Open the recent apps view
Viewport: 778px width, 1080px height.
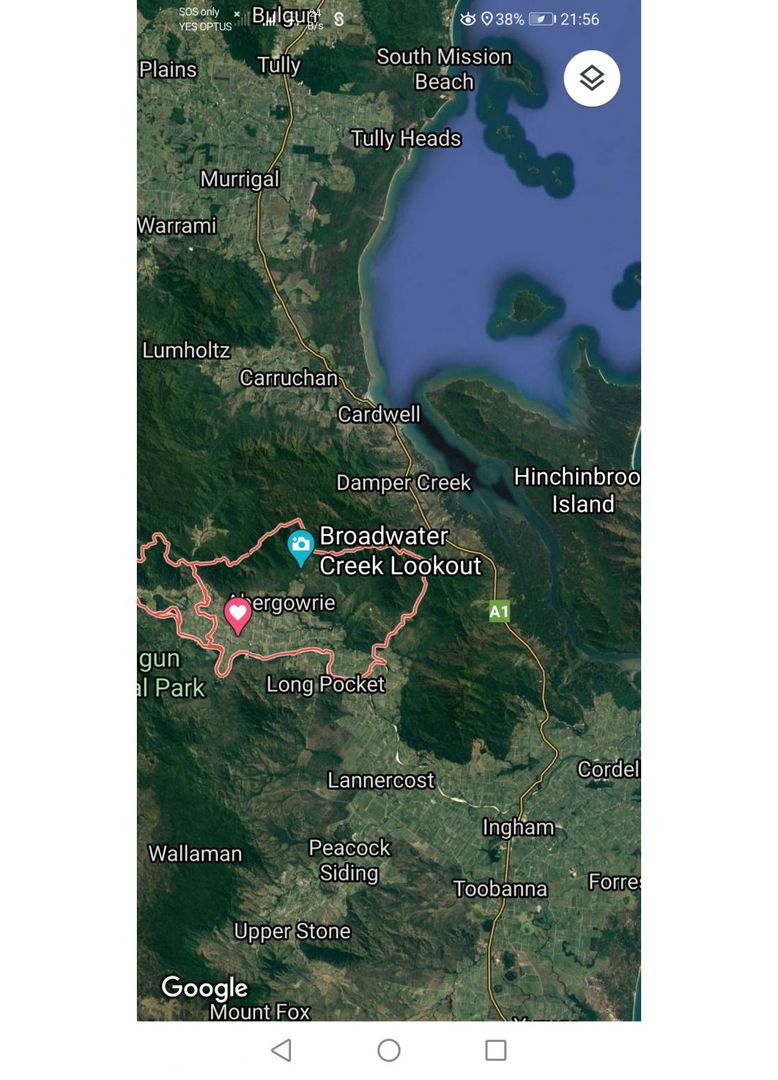[495, 1049]
